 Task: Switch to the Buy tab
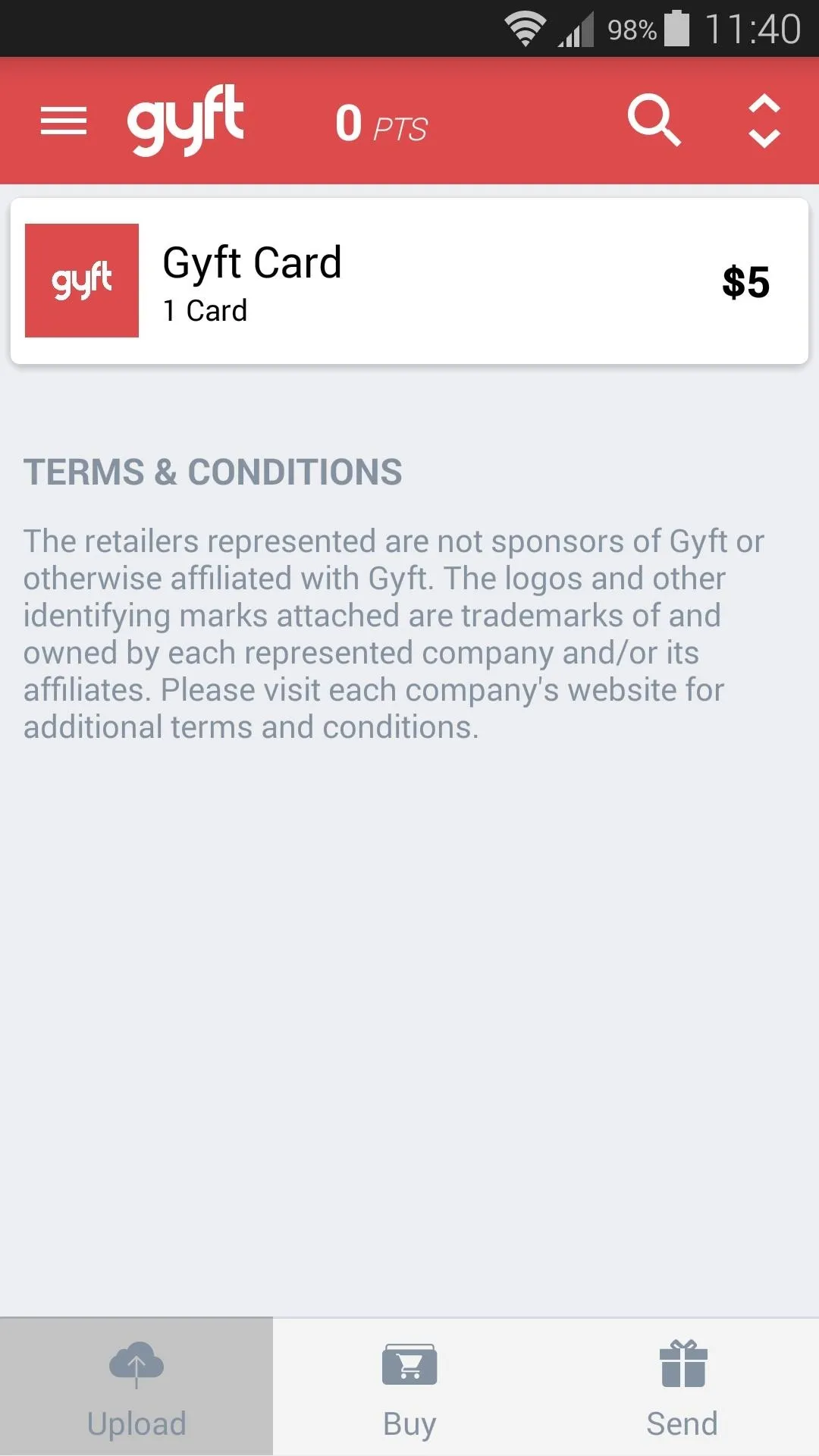[409, 1387]
